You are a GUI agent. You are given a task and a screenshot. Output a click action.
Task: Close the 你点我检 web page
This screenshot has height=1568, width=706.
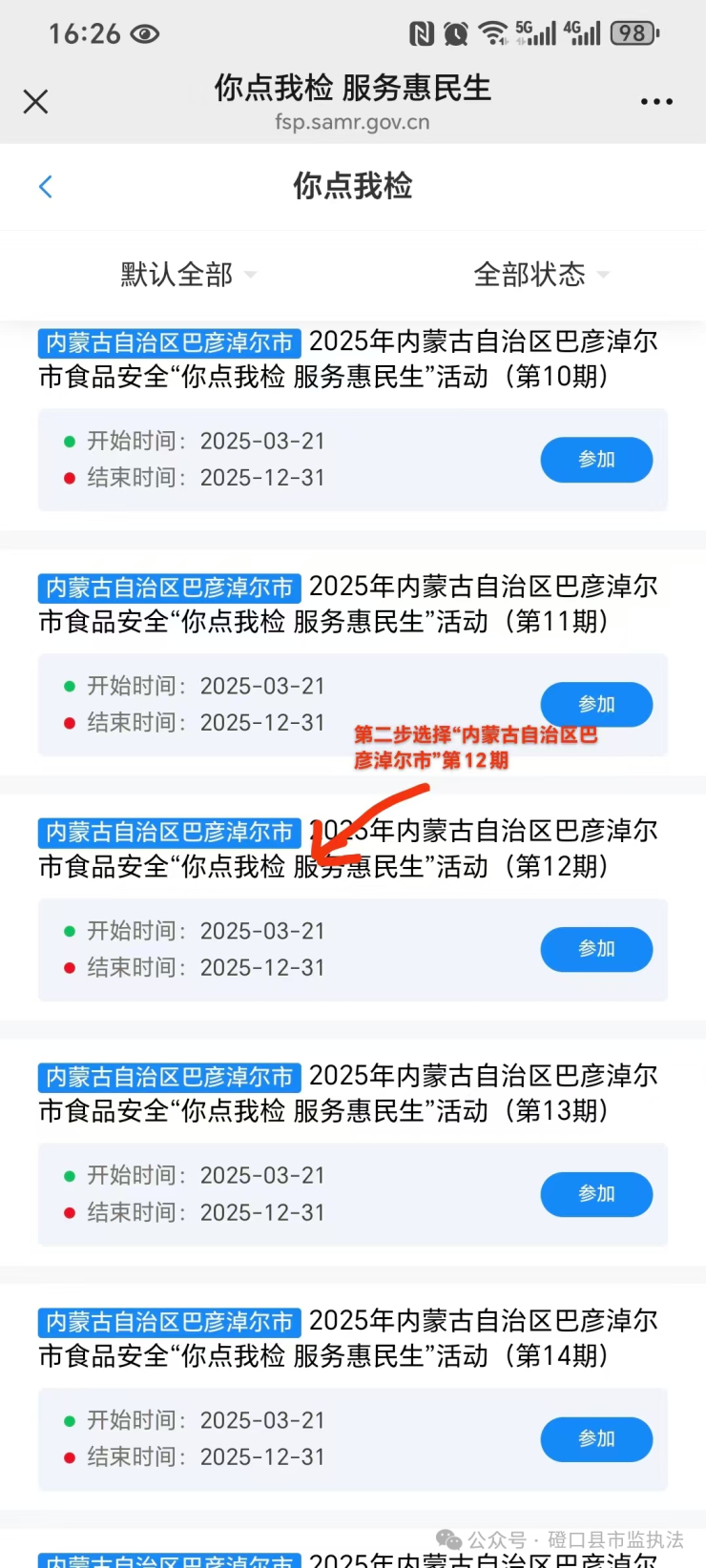pos(35,101)
